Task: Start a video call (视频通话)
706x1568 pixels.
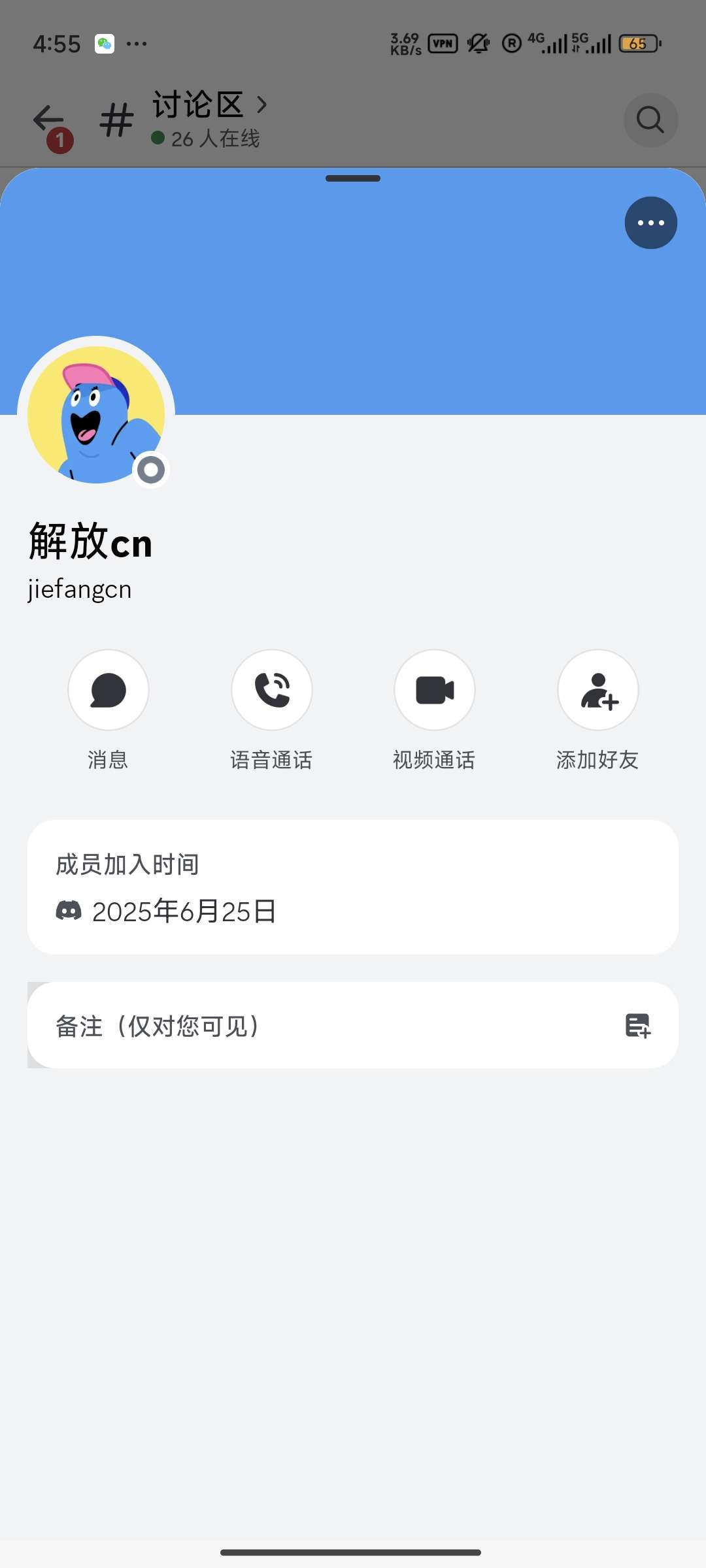Action: (435, 690)
